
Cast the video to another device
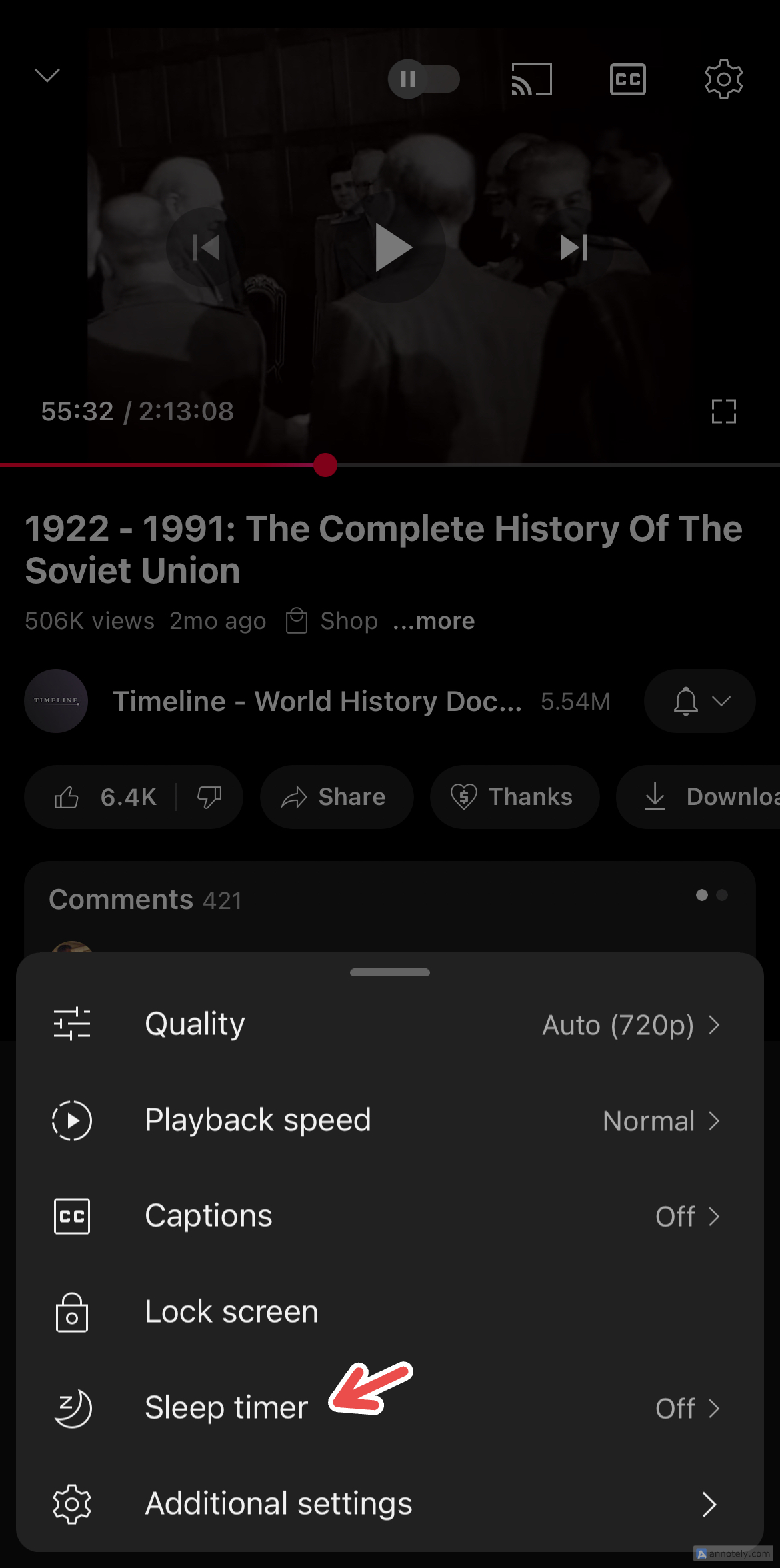pos(531,78)
